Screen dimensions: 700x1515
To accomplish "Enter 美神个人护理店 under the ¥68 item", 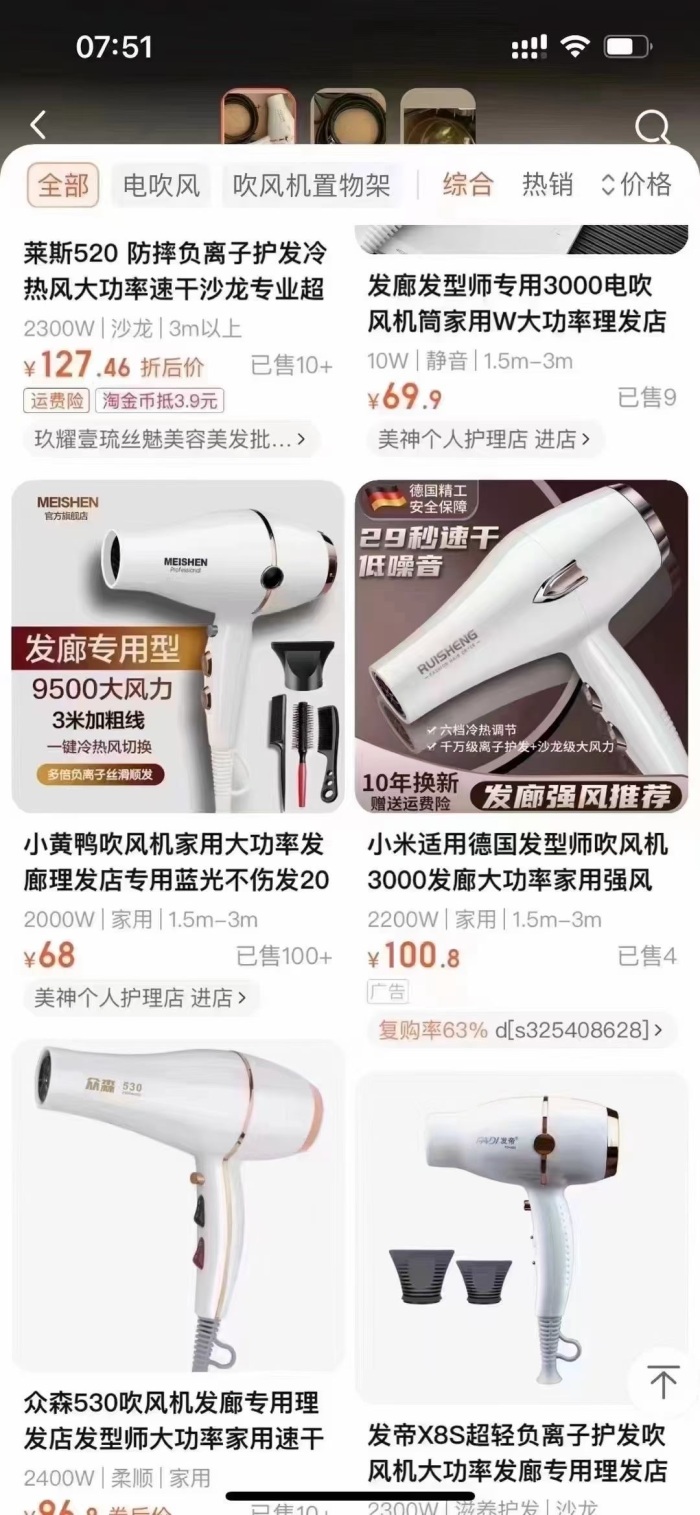I will (141, 997).
